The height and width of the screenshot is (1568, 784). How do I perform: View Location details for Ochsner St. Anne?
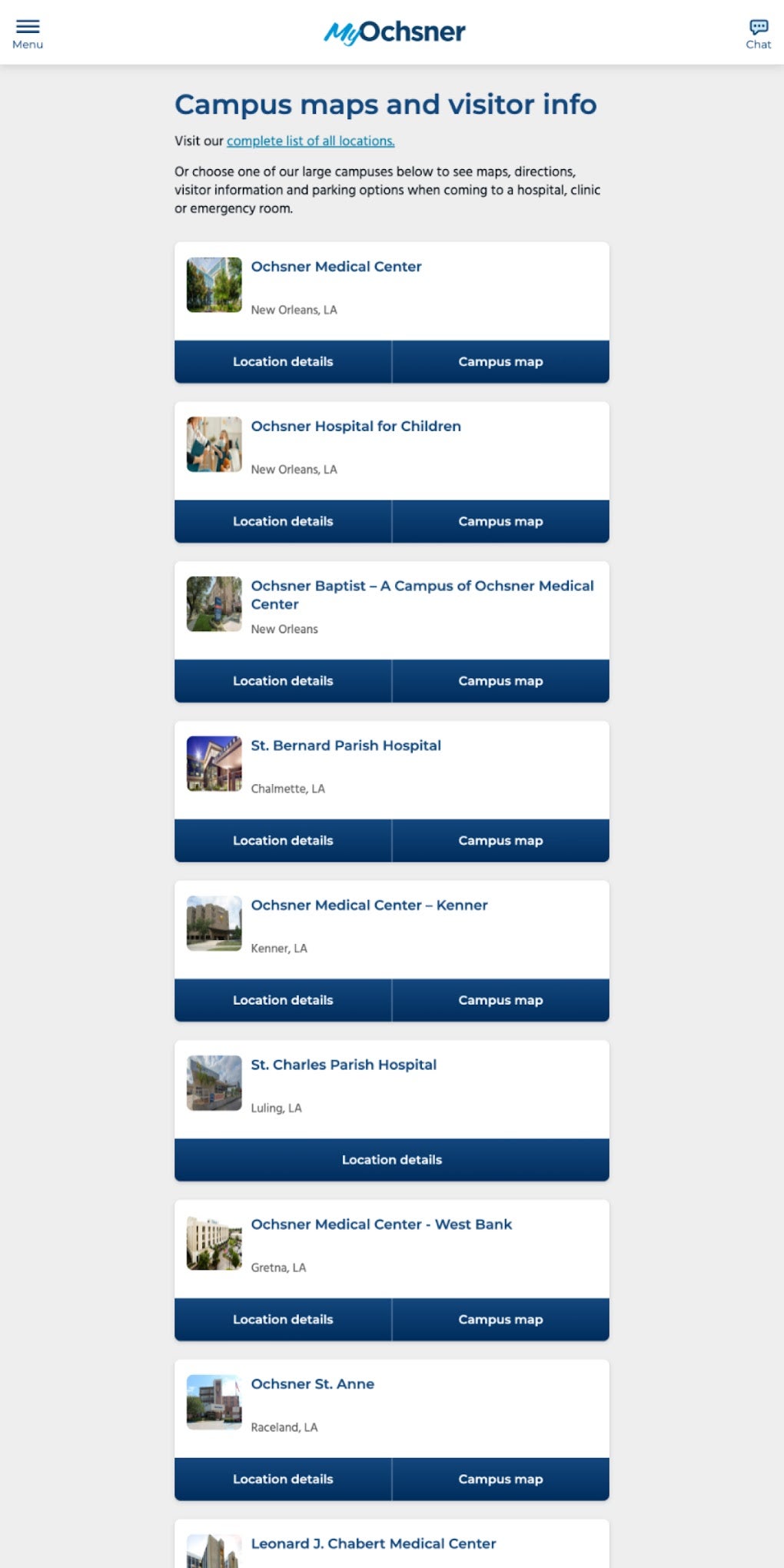point(283,1479)
